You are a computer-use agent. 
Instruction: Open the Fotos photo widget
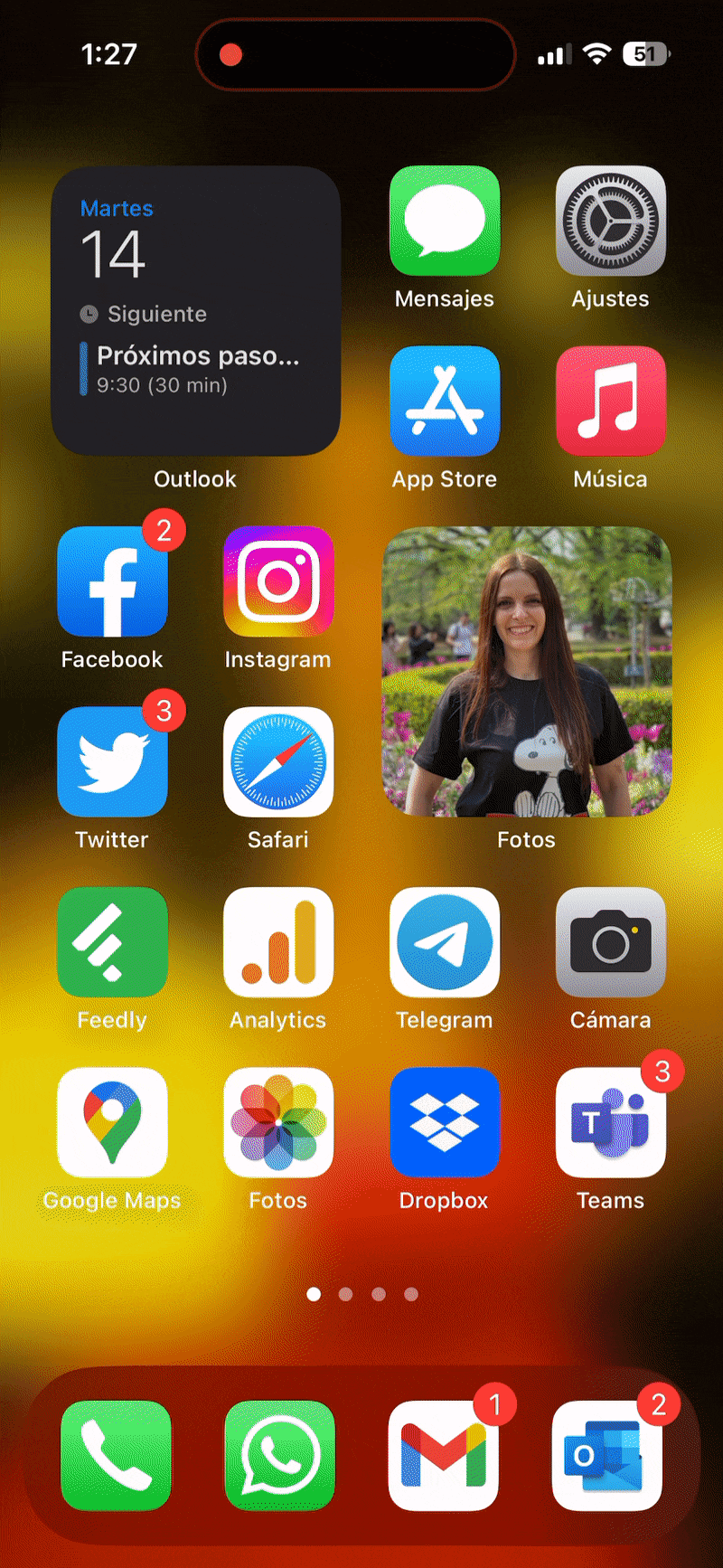[x=527, y=671]
